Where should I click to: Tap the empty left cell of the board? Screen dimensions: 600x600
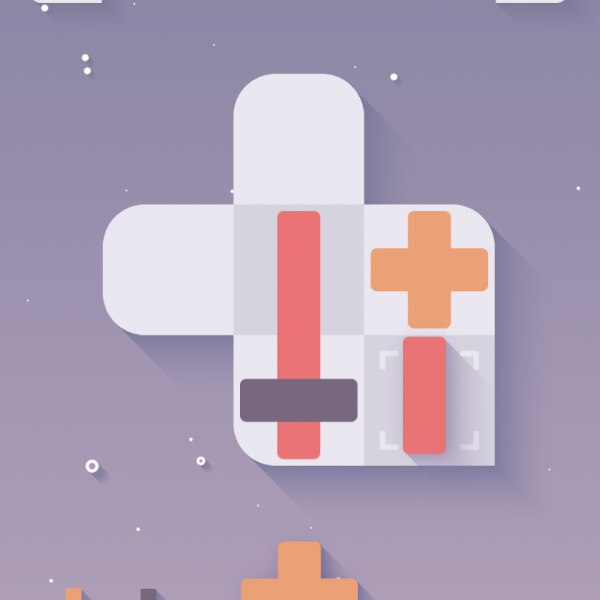tap(168, 269)
